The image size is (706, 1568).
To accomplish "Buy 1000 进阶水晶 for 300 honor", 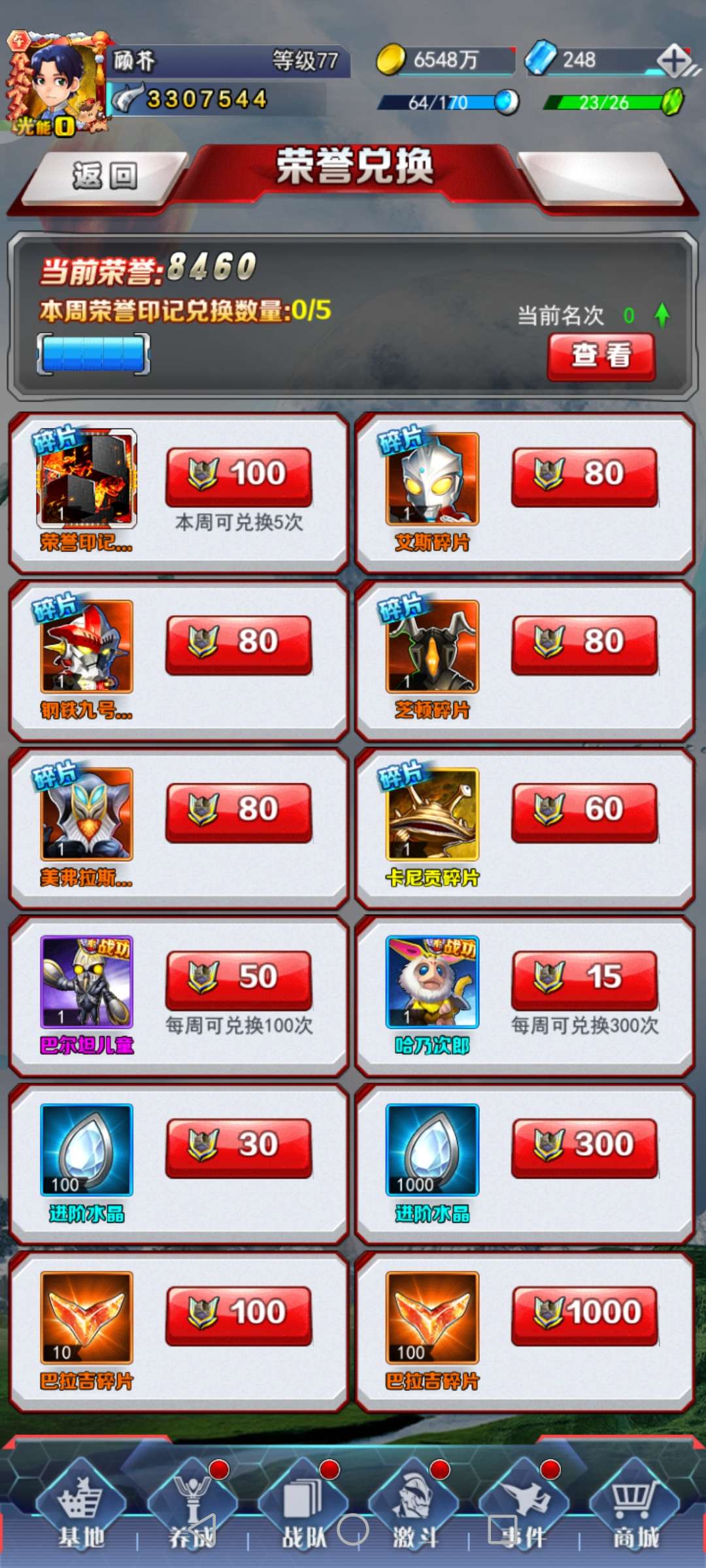I will click(584, 1147).
